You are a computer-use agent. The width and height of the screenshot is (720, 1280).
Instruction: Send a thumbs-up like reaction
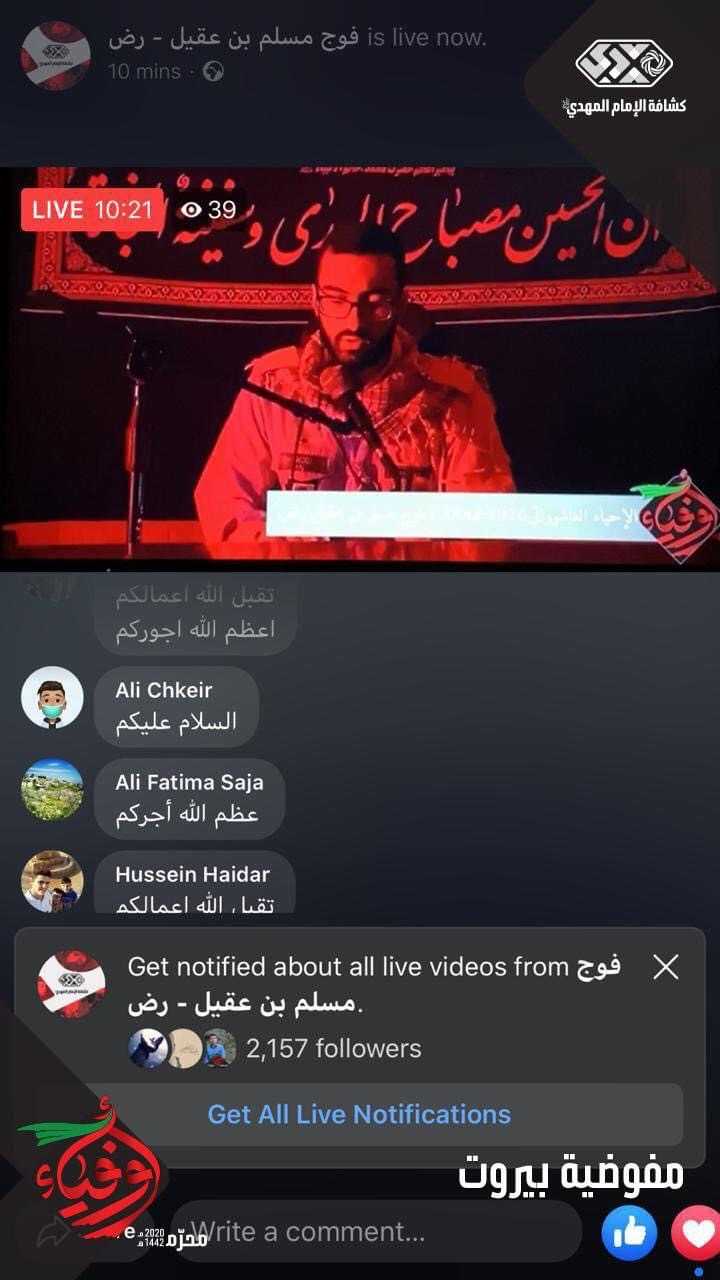pos(629,1232)
